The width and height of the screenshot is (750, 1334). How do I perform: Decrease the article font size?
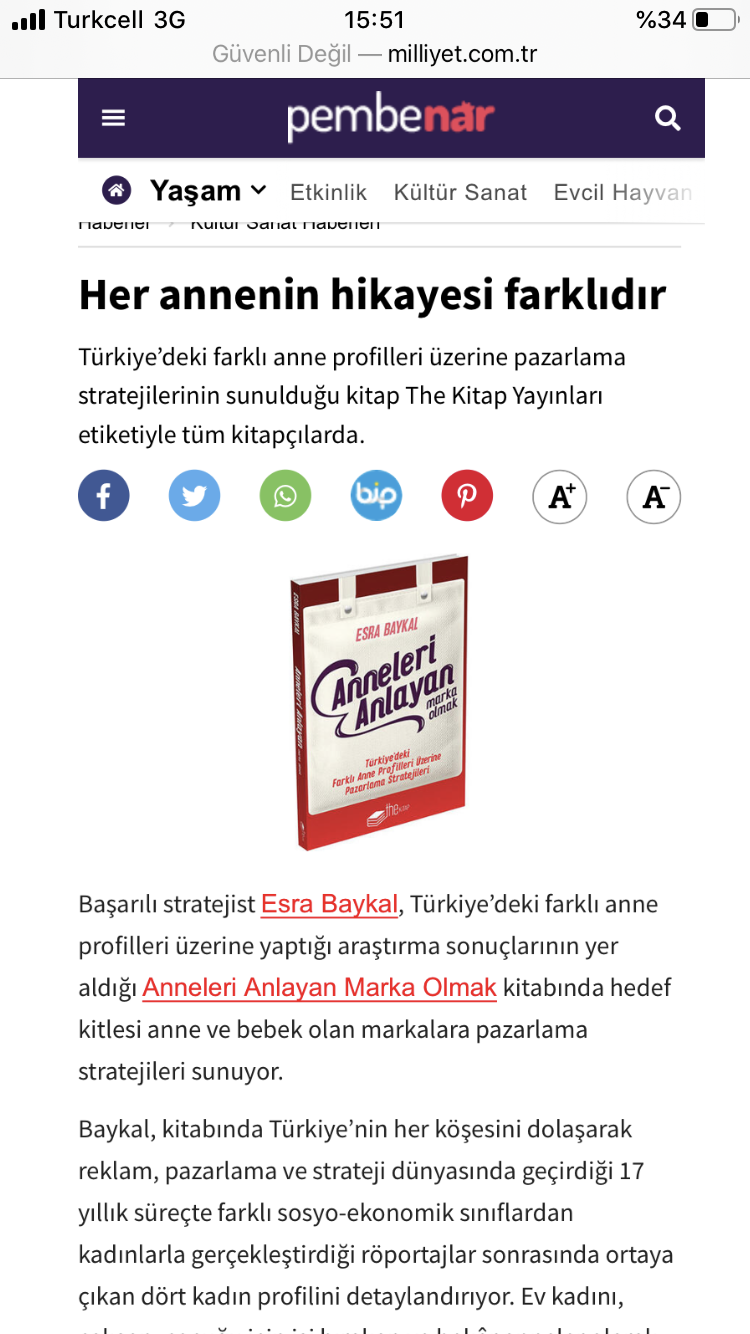coord(654,496)
